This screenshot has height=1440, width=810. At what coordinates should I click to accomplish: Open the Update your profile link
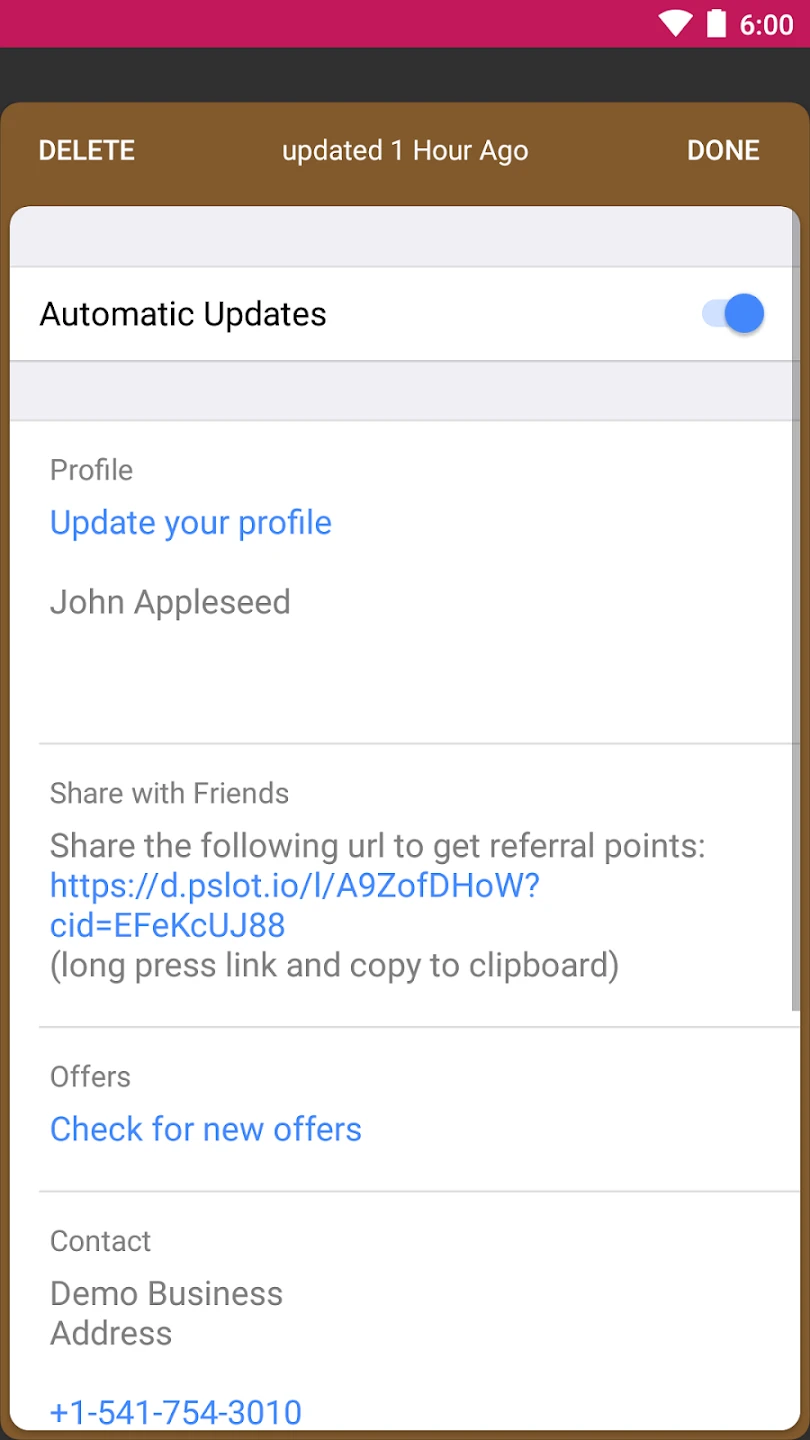tap(191, 523)
